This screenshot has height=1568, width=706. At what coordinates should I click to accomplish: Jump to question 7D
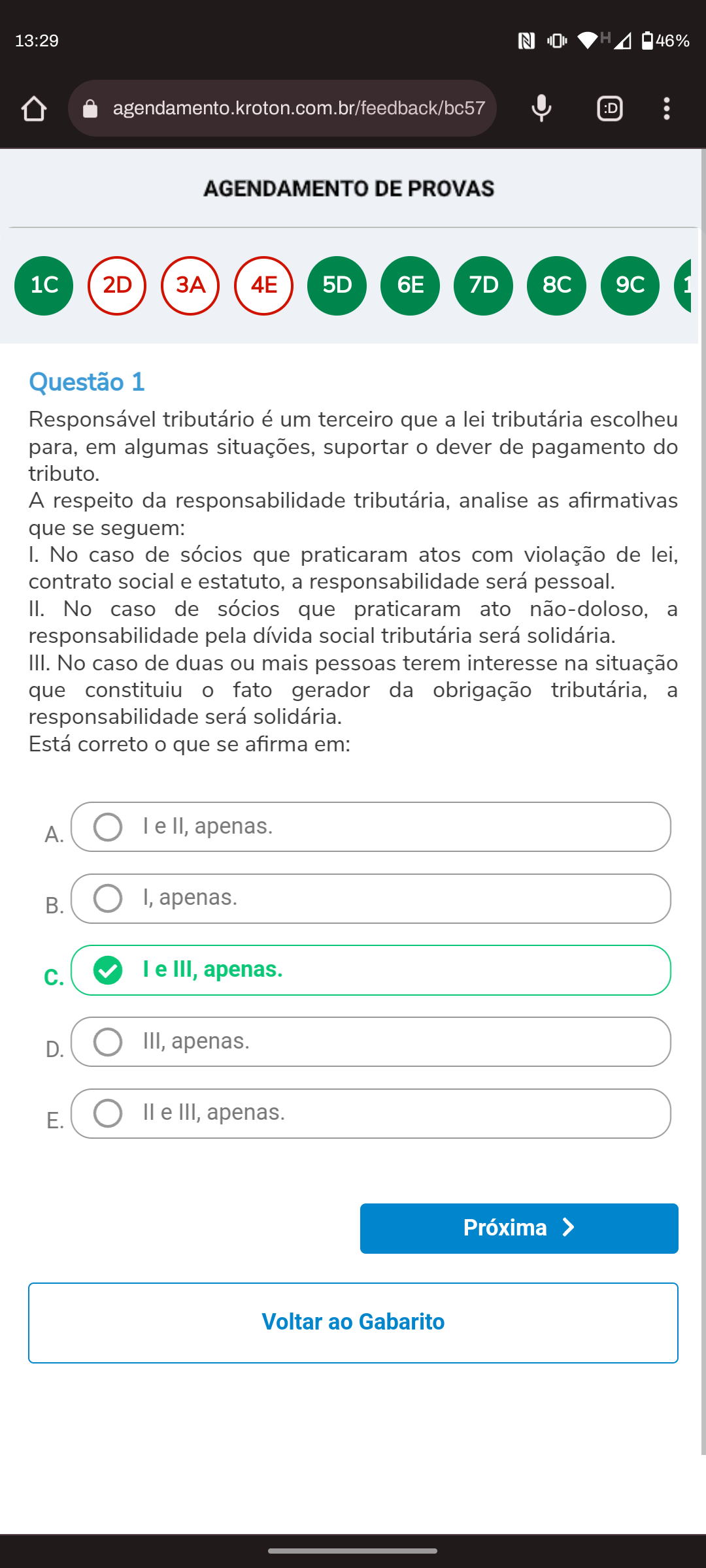tap(483, 286)
